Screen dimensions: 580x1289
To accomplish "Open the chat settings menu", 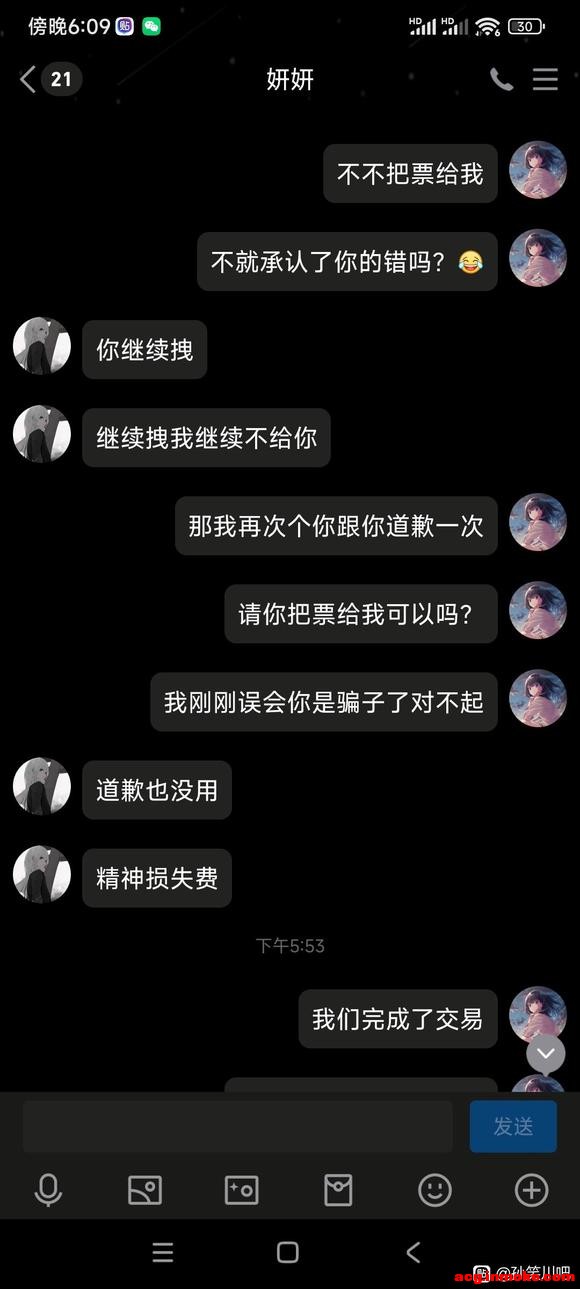I will coord(545,80).
